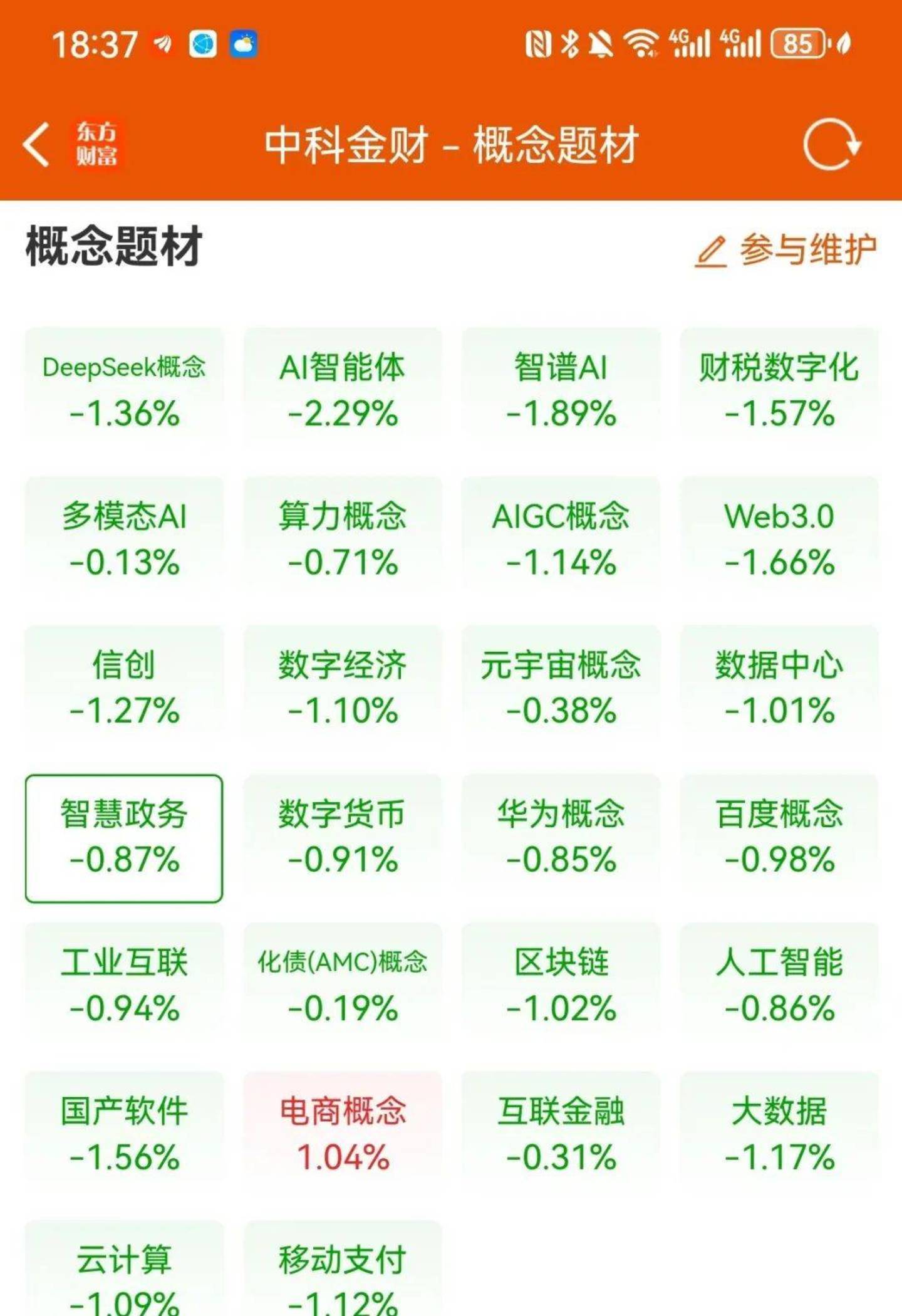This screenshot has height=1316, width=902.
Task: Tap 参与维护 to help edit
Action: (x=786, y=250)
